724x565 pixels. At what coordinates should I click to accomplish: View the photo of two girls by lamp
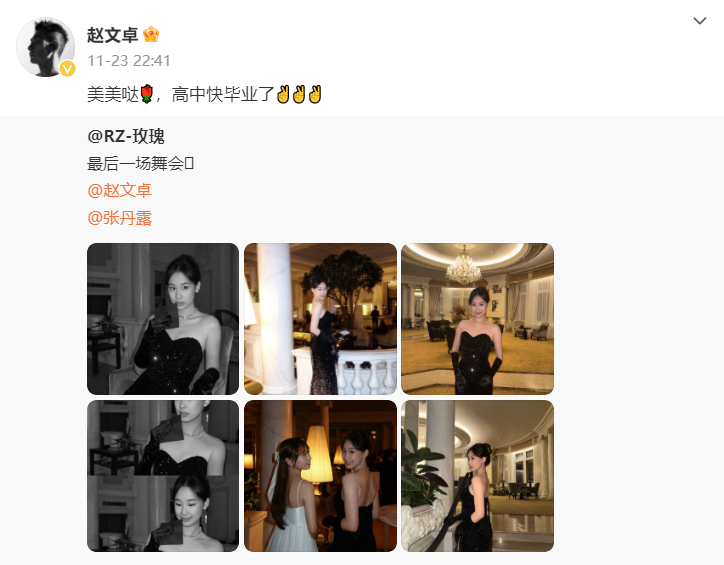[320, 476]
